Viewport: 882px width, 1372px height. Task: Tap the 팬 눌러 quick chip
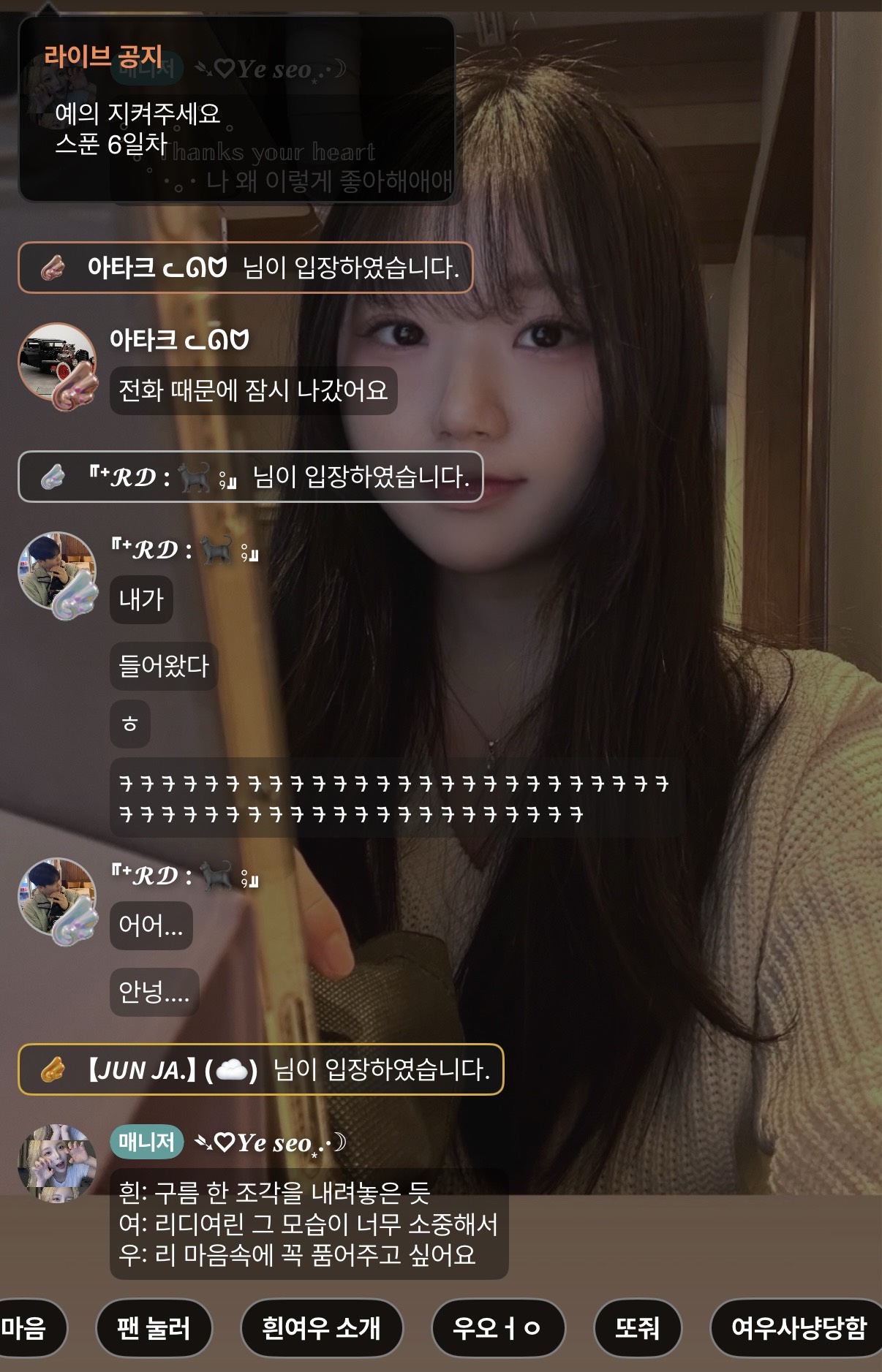tap(154, 1327)
